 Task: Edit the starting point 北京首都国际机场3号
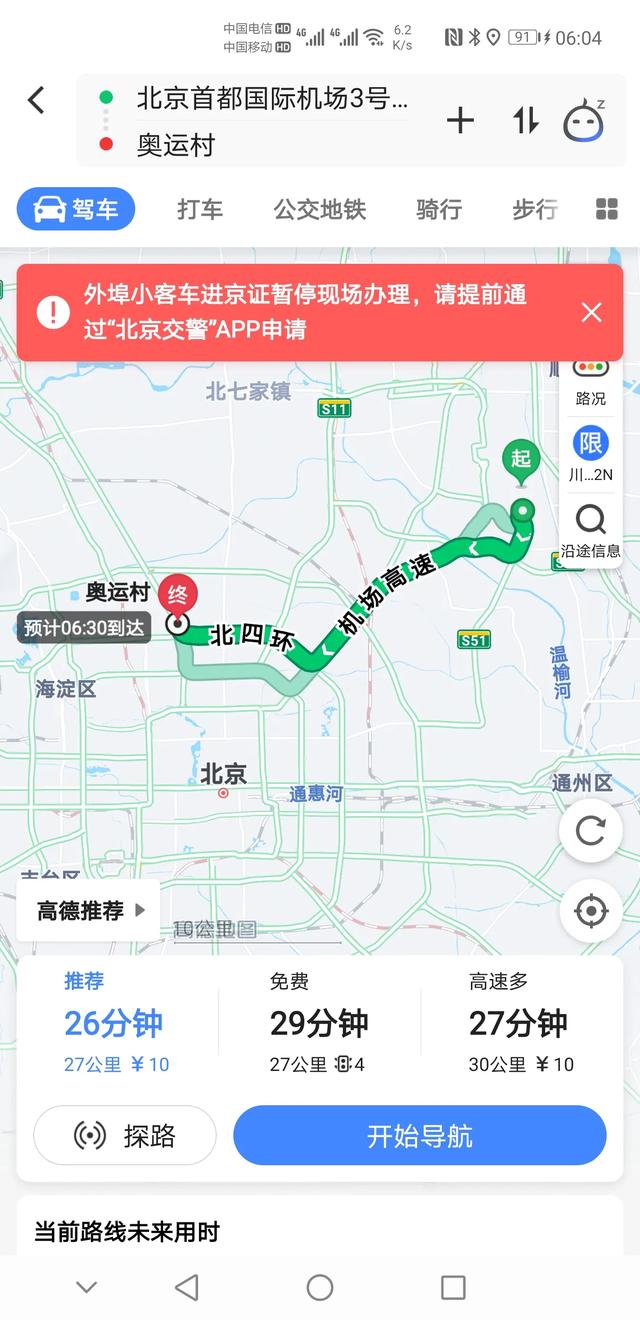(x=272, y=98)
